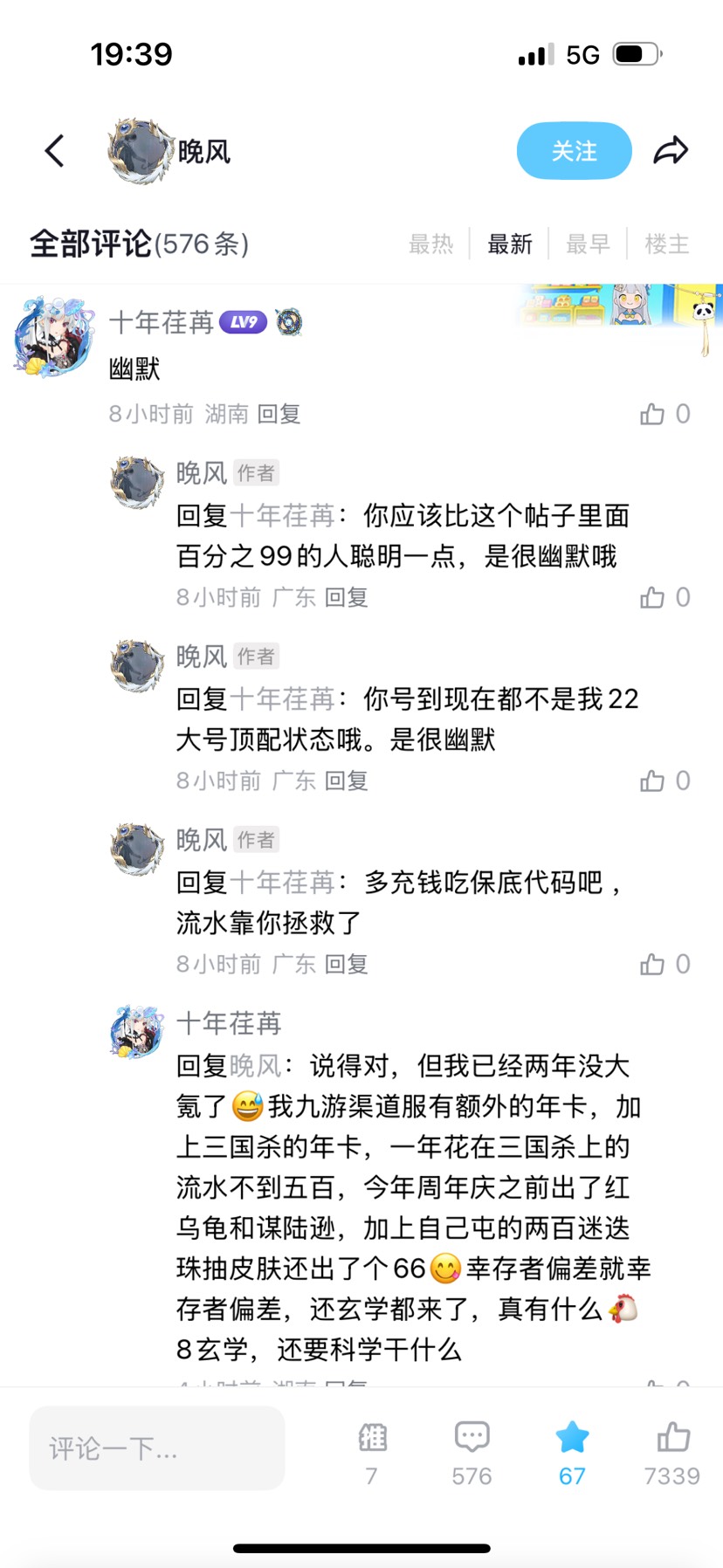Image resolution: width=723 pixels, height=1568 pixels.
Task: View 十年荏苒's profile avatar beside 幽默
Action: coord(53,338)
